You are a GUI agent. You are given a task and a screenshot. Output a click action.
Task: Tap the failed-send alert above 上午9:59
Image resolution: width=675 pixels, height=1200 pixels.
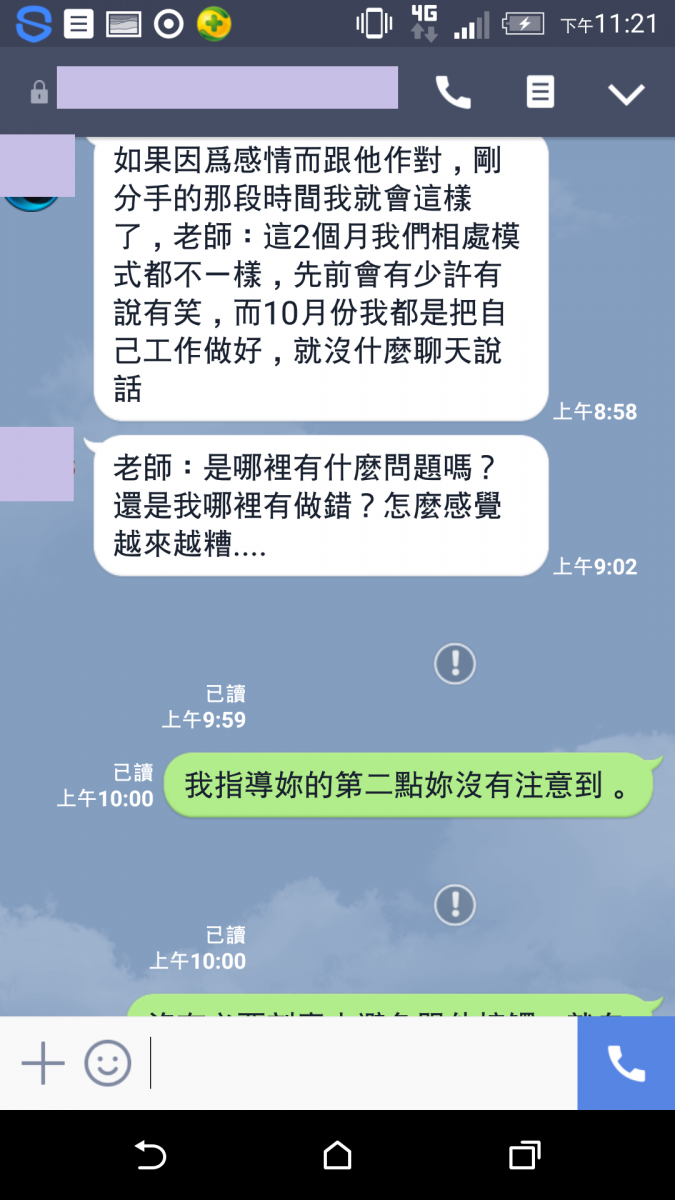(x=455, y=663)
